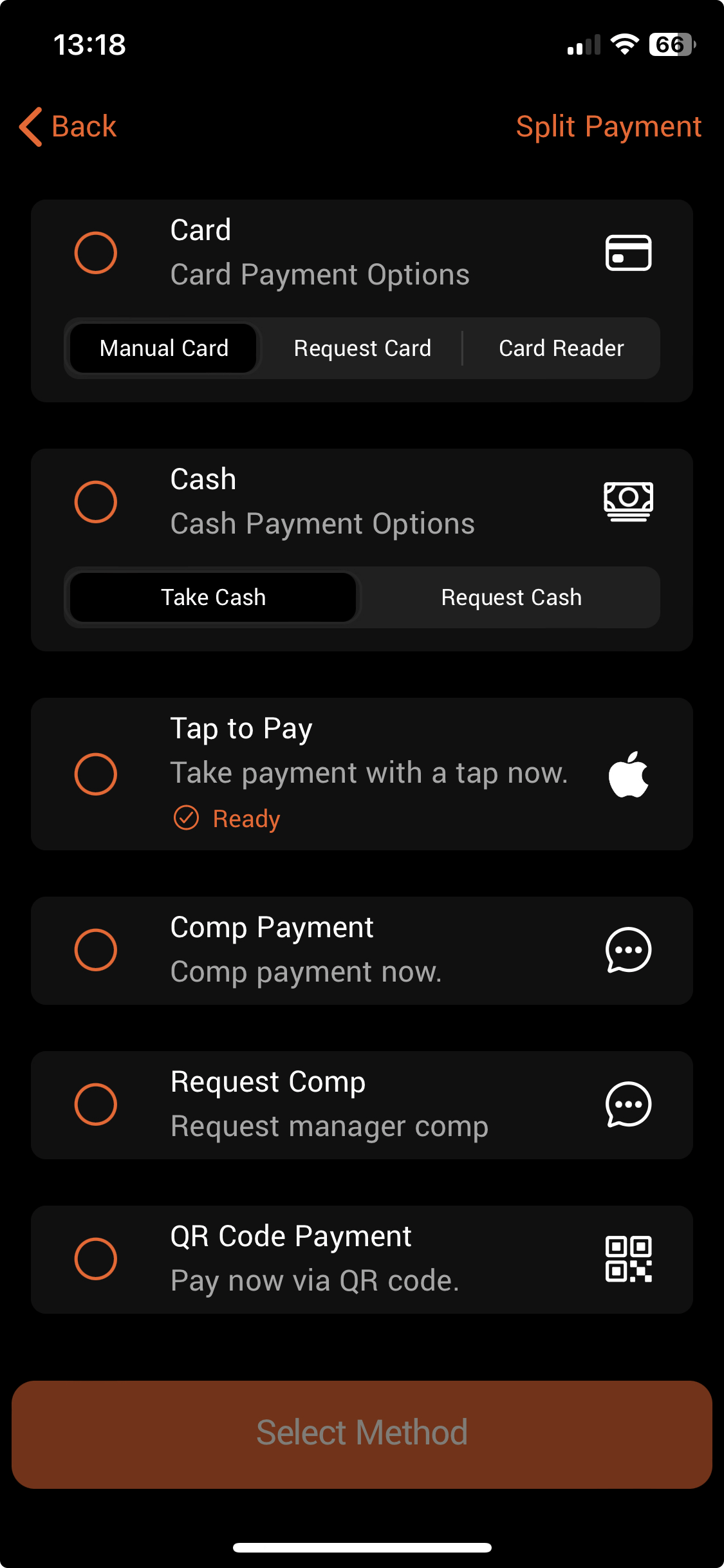Image resolution: width=724 pixels, height=1568 pixels.
Task: Open Split Payment
Action: (x=608, y=126)
